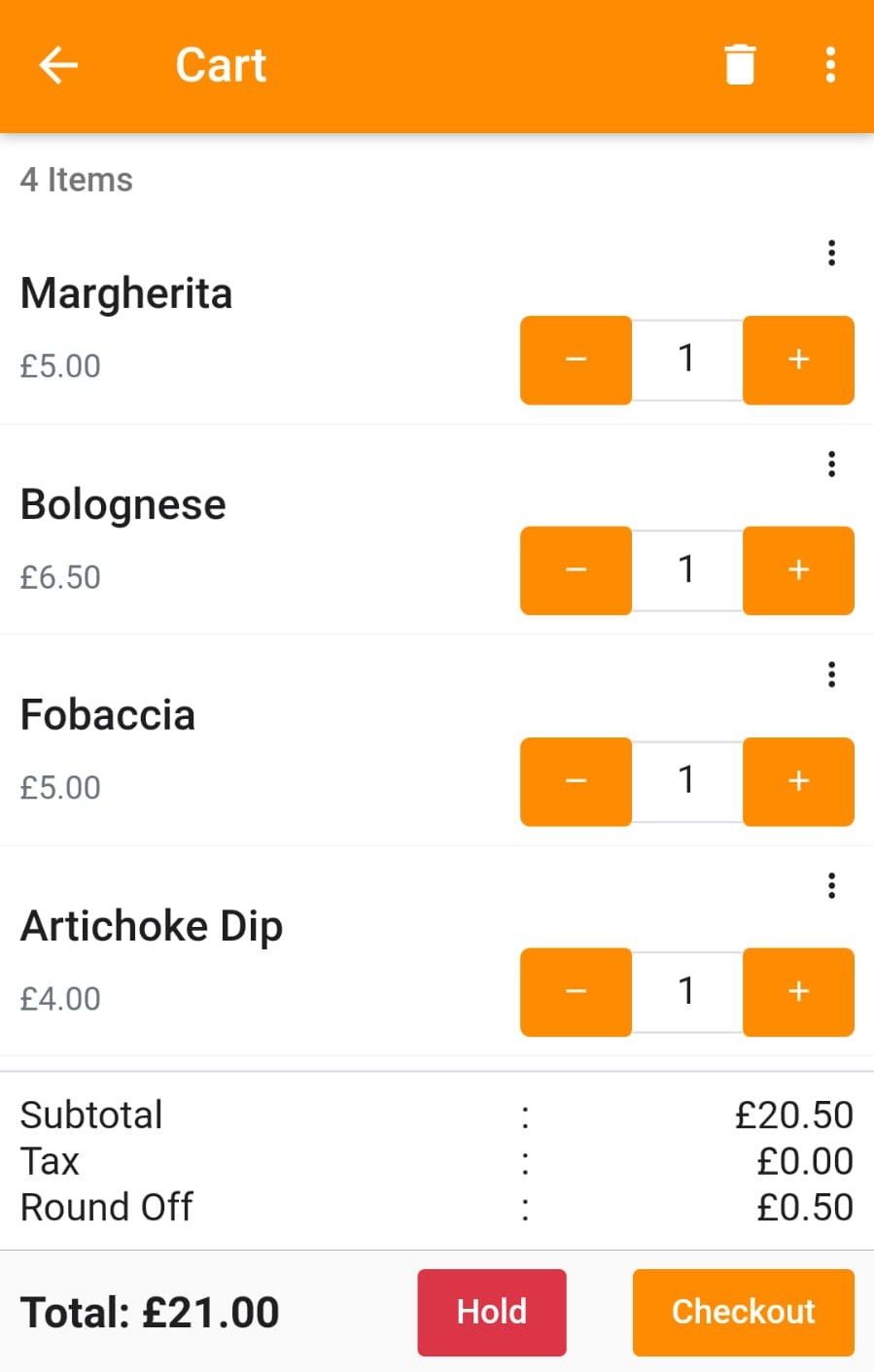Decrease the Artichoke Dip quantity with the minus

(x=575, y=992)
